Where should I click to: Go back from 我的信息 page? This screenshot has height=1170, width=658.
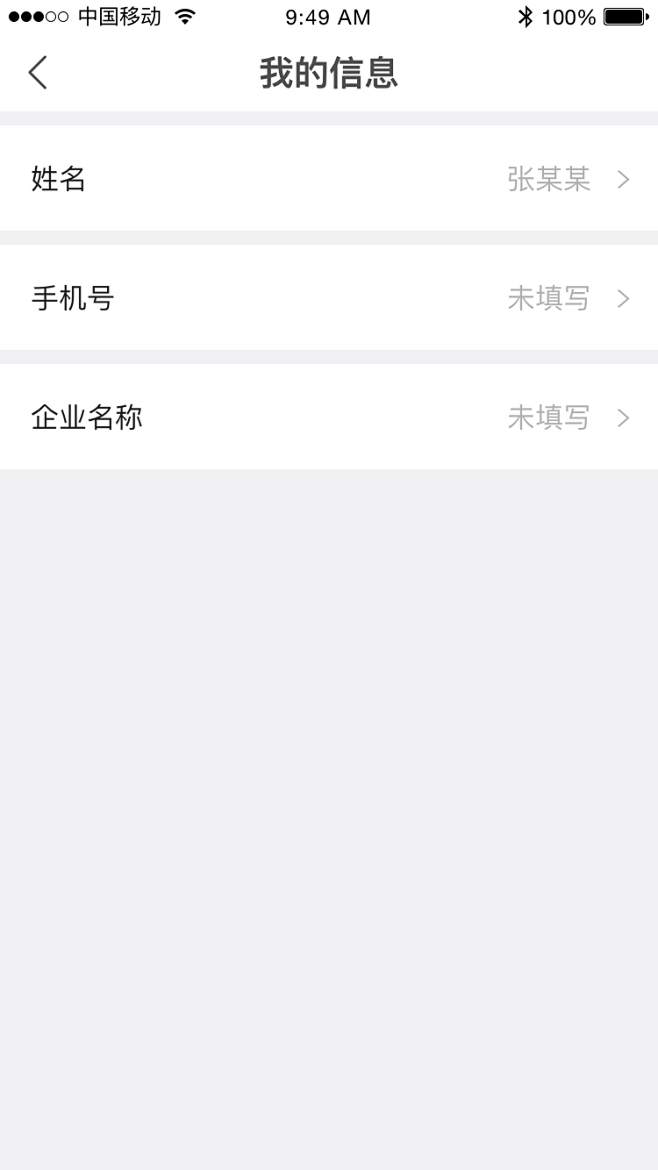[x=38, y=72]
